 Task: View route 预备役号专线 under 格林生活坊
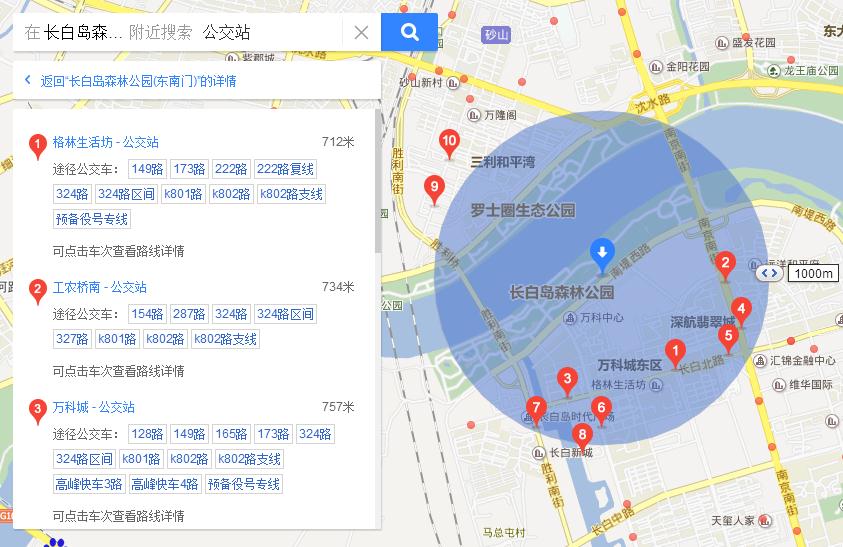tap(92, 219)
